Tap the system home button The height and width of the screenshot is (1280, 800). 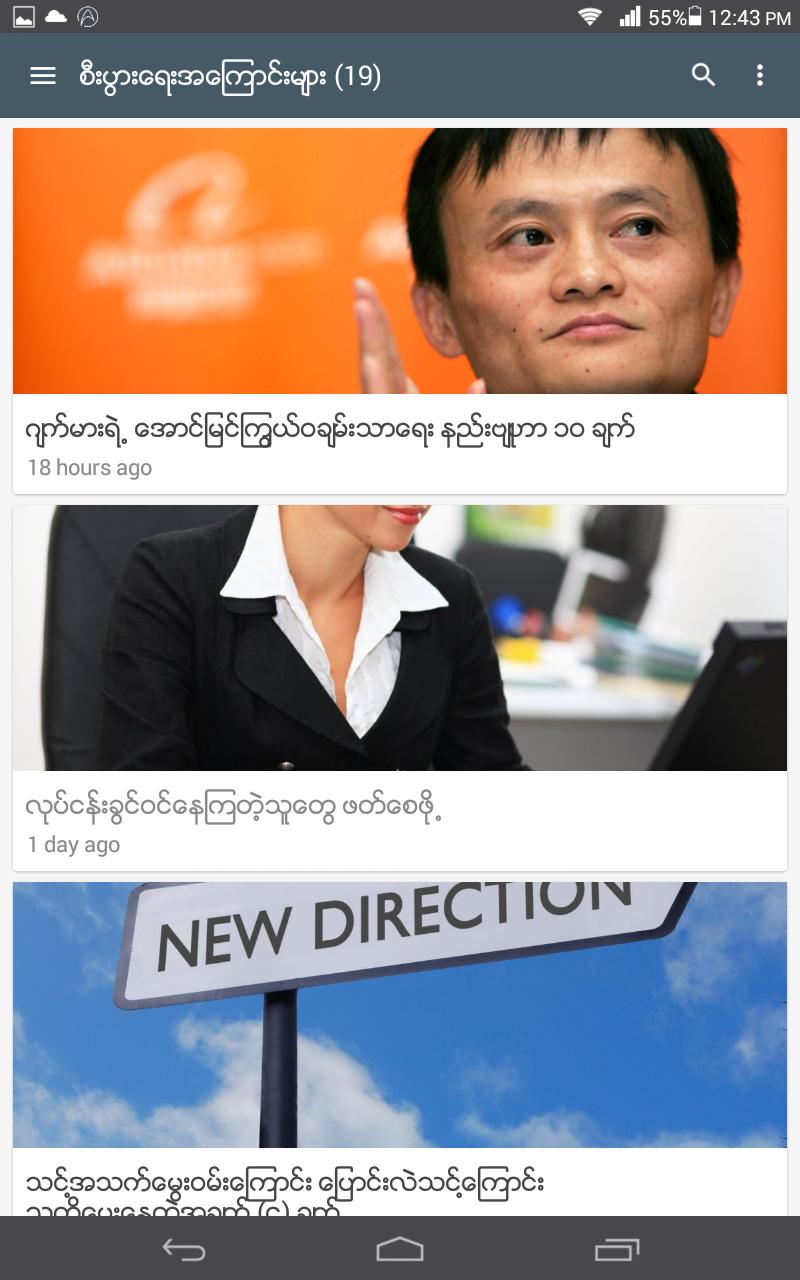(400, 1250)
